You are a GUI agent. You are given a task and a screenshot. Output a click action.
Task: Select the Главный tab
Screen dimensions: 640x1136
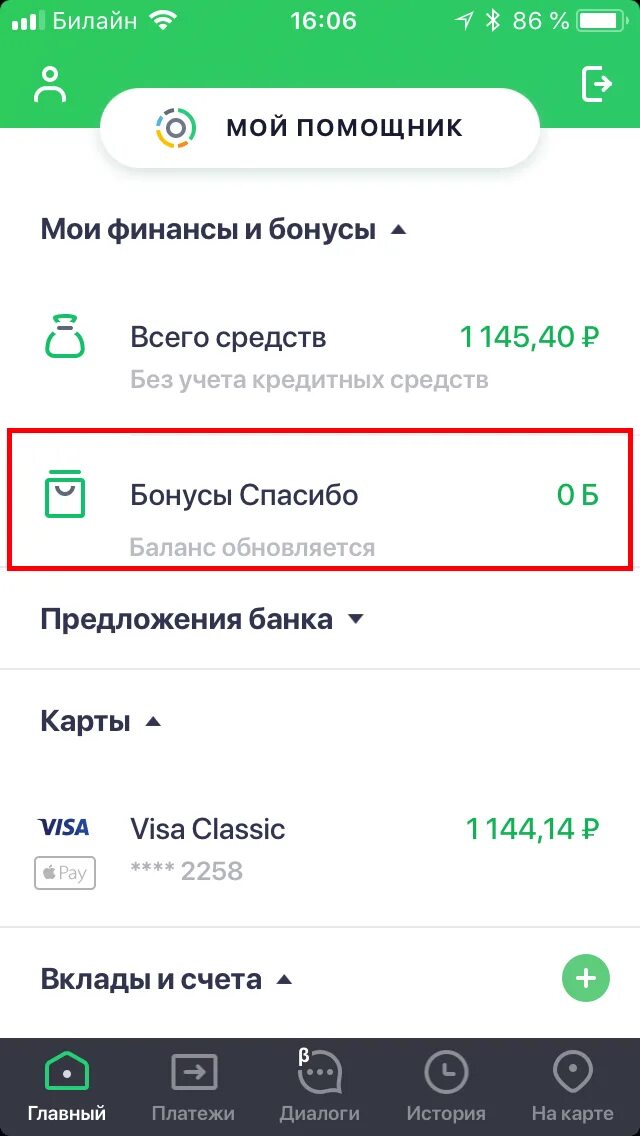[67, 1087]
